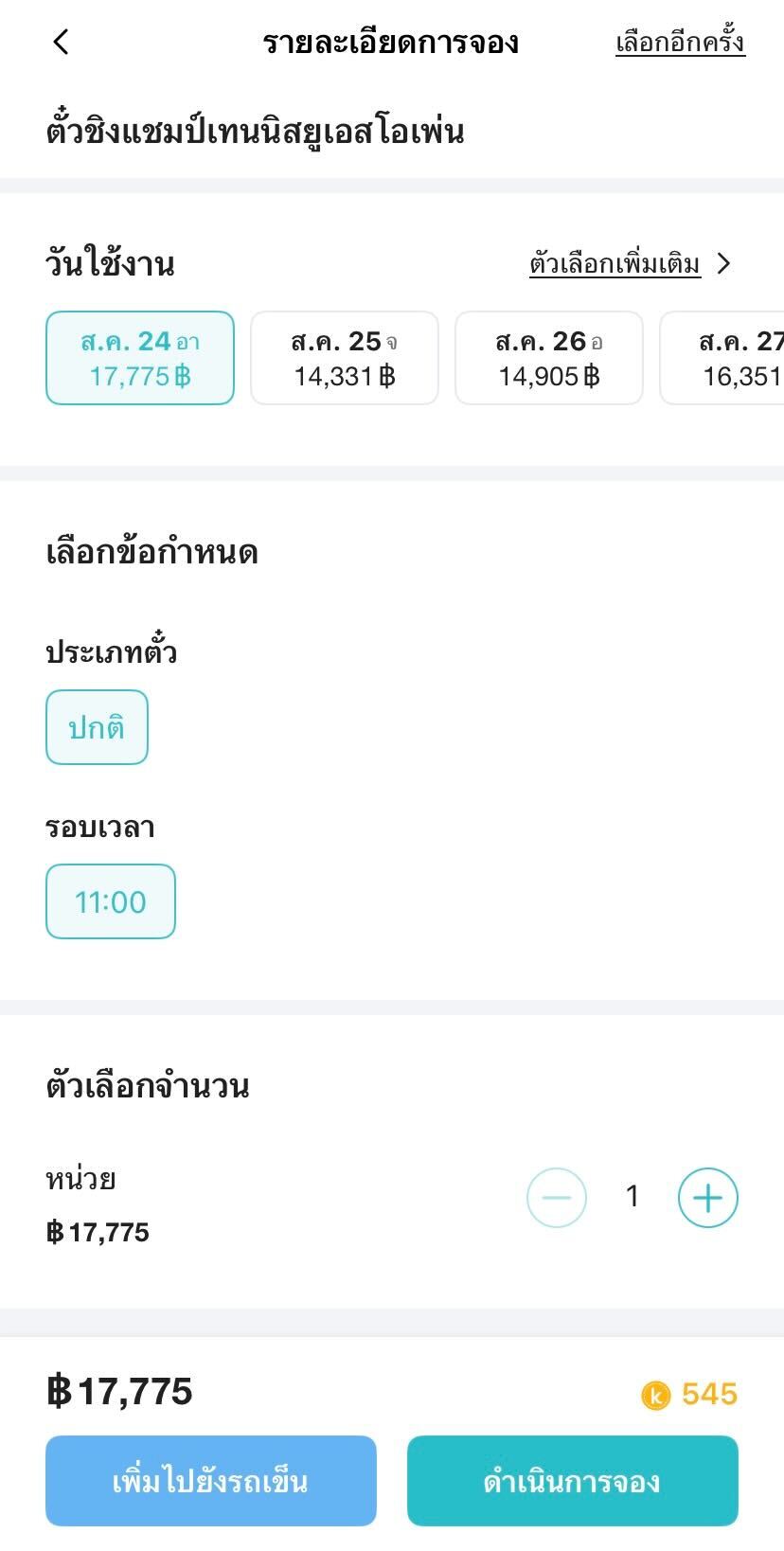Tap the back arrow to return
Viewport: 784px width, 1551px height.
coord(61,42)
